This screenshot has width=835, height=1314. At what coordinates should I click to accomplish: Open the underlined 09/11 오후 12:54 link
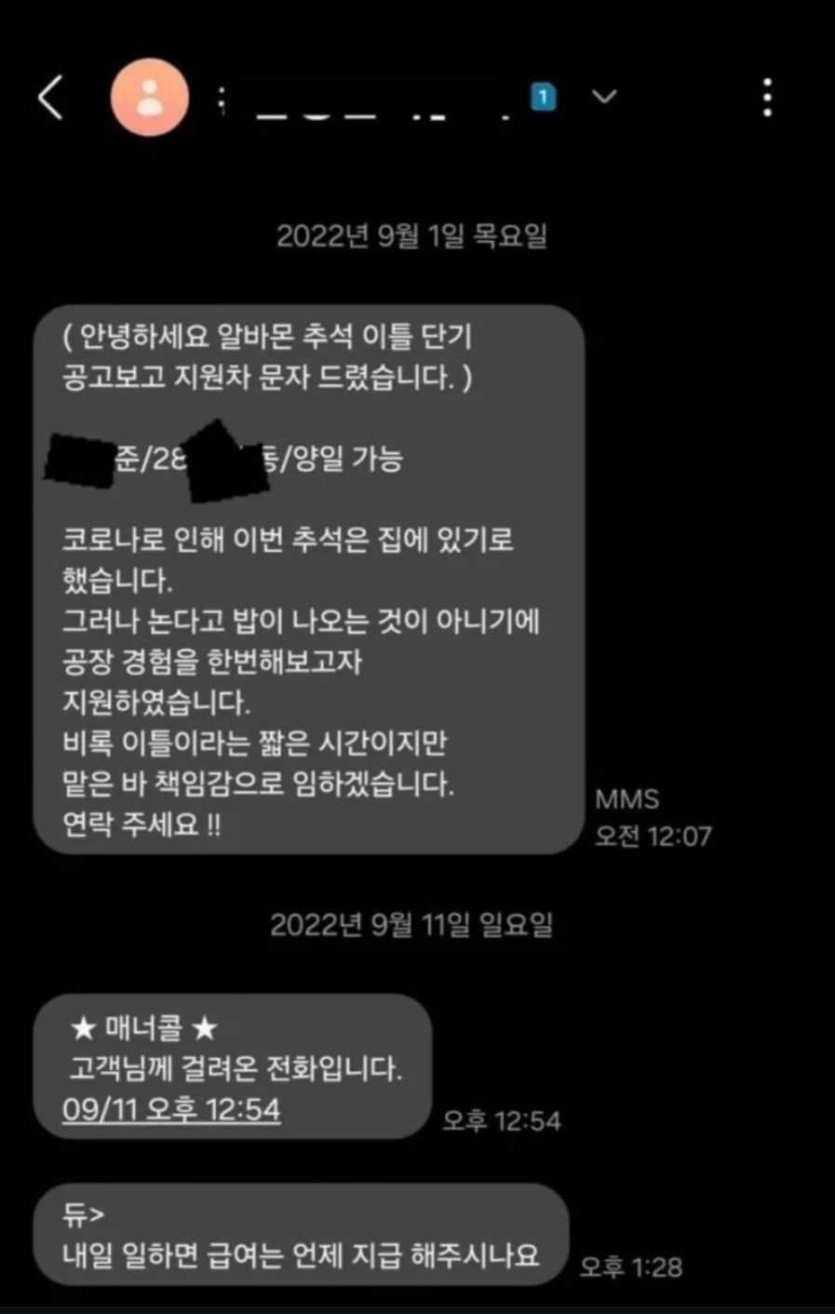pos(171,1110)
